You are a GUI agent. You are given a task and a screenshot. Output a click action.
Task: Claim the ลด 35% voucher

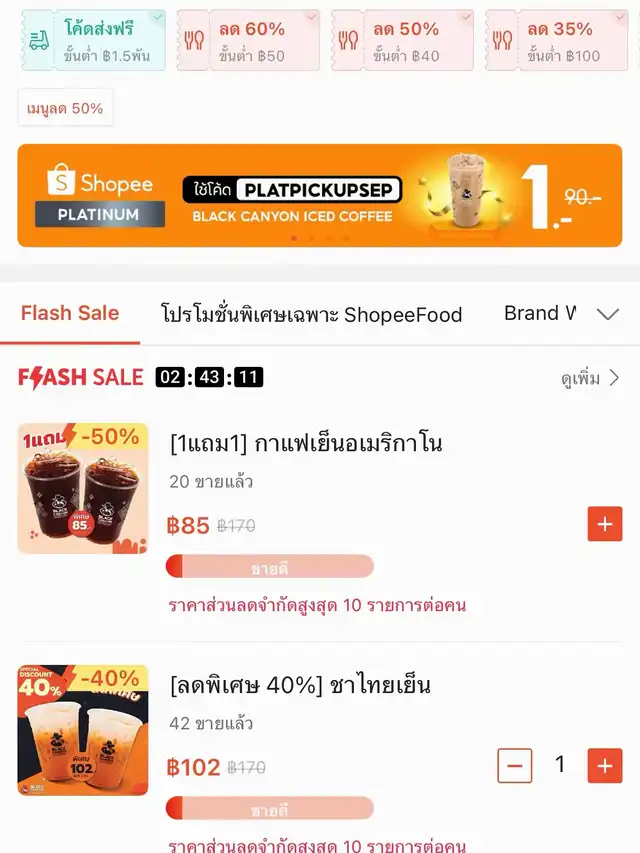(557, 41)
